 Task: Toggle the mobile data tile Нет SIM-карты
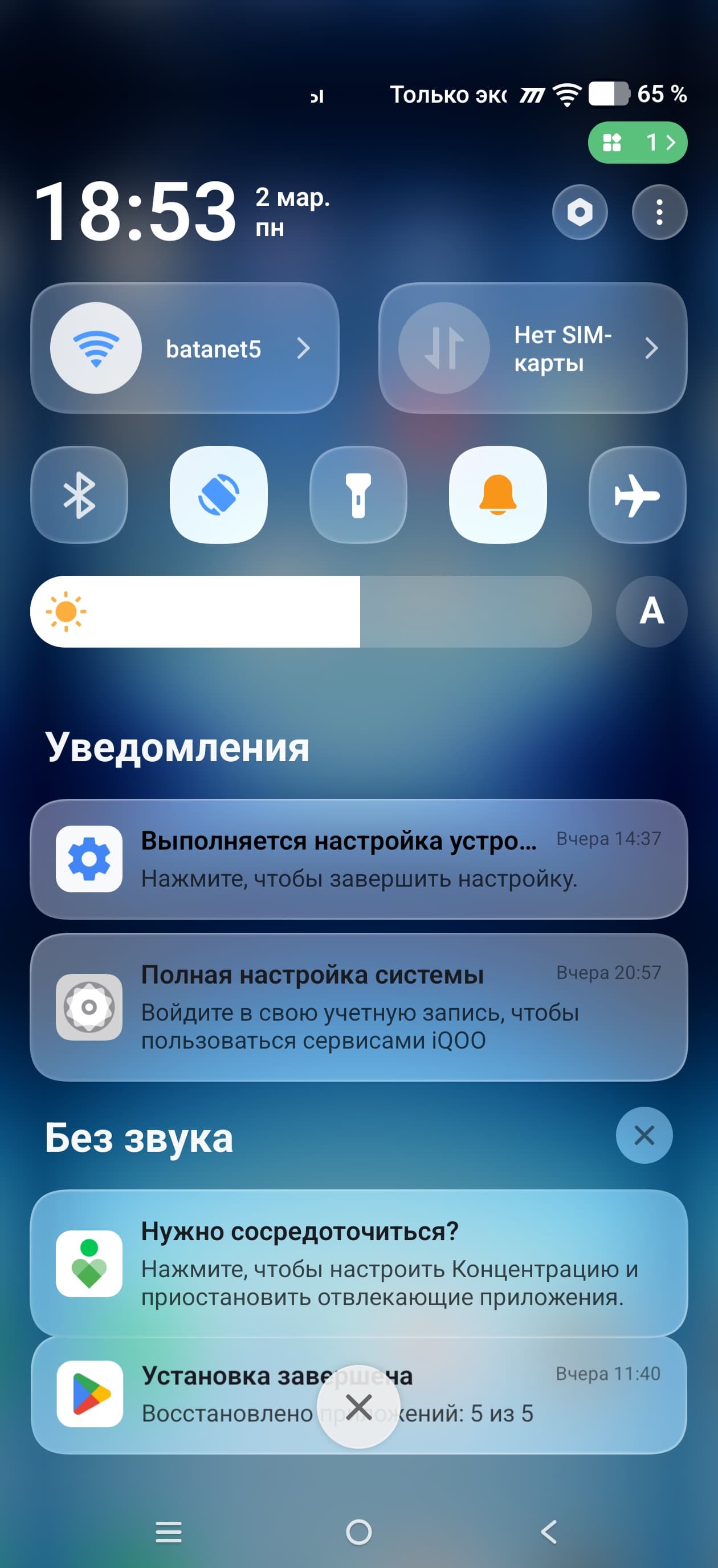click(x=444, y=348)
